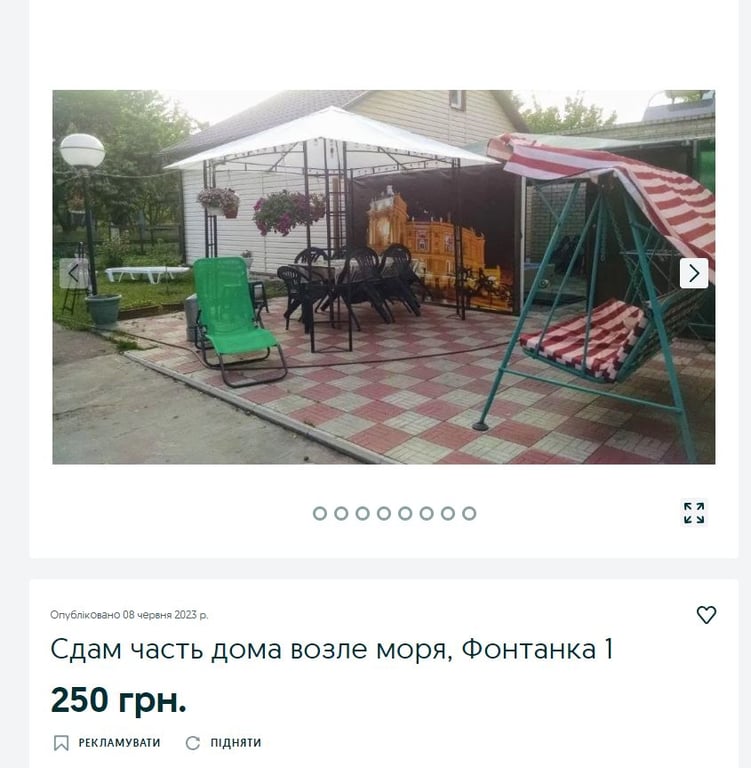Viewport: 751px width, 768px height.
Task: Click the expand arrows in the gallery corner
Action: tap(693, 514)
